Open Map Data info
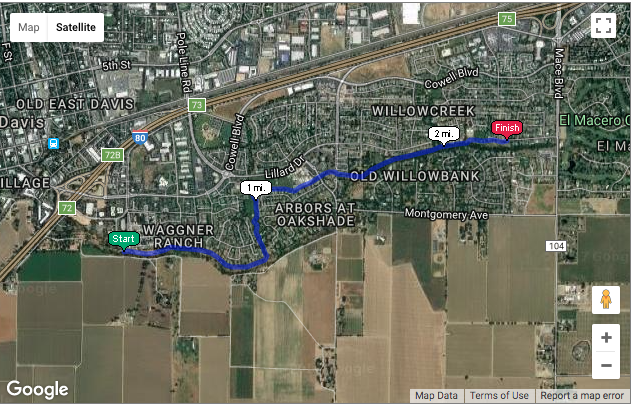The width and height of the screenshot is (631, 404). [437, 396]
